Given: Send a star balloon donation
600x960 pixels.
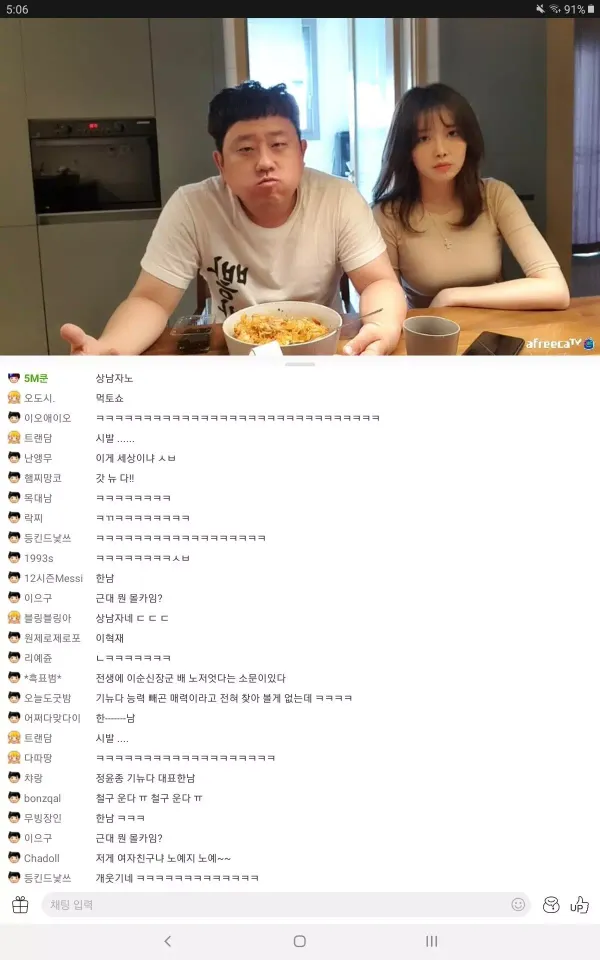Looking at the screenshot, I should pyautogui.click(x=550, y=905).
